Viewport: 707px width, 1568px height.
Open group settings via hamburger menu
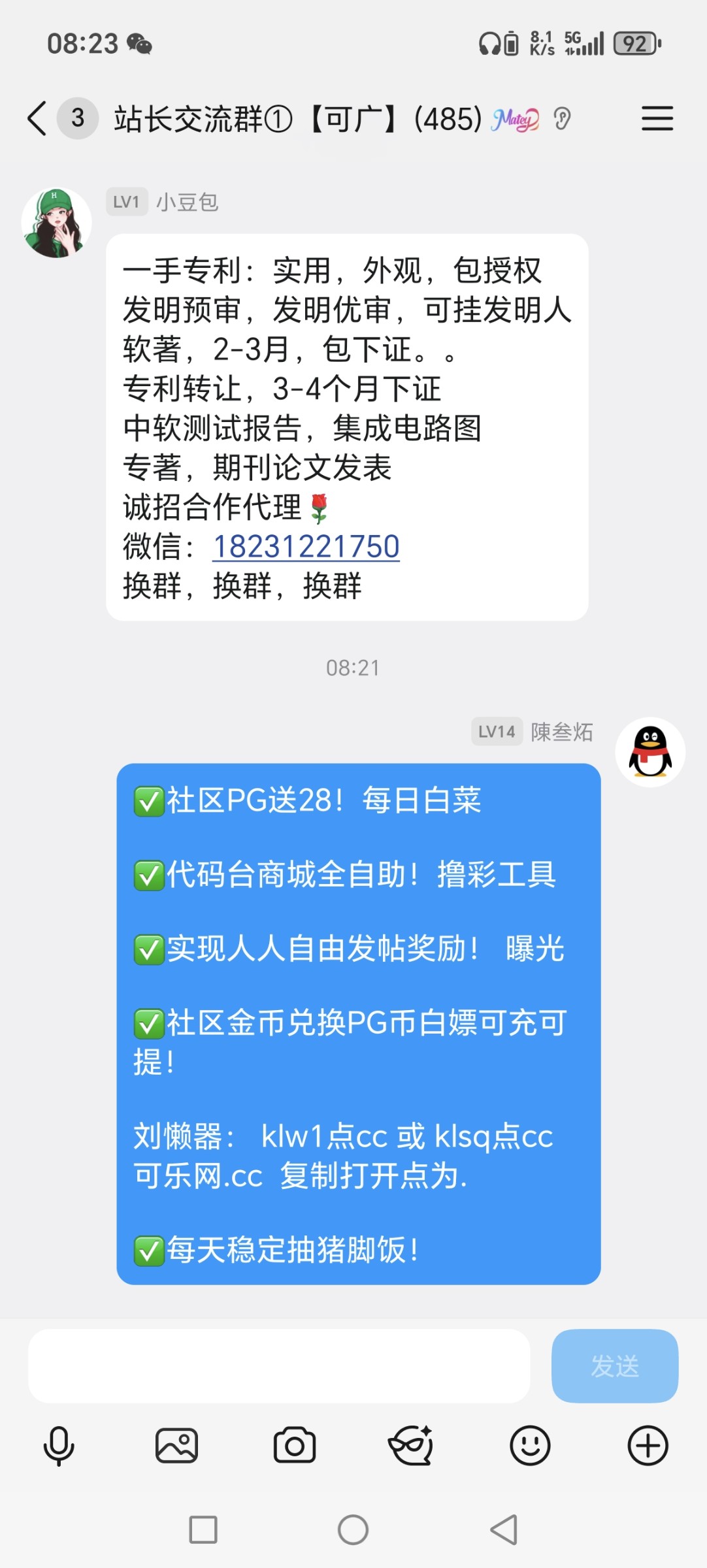(x=657, y=119)
